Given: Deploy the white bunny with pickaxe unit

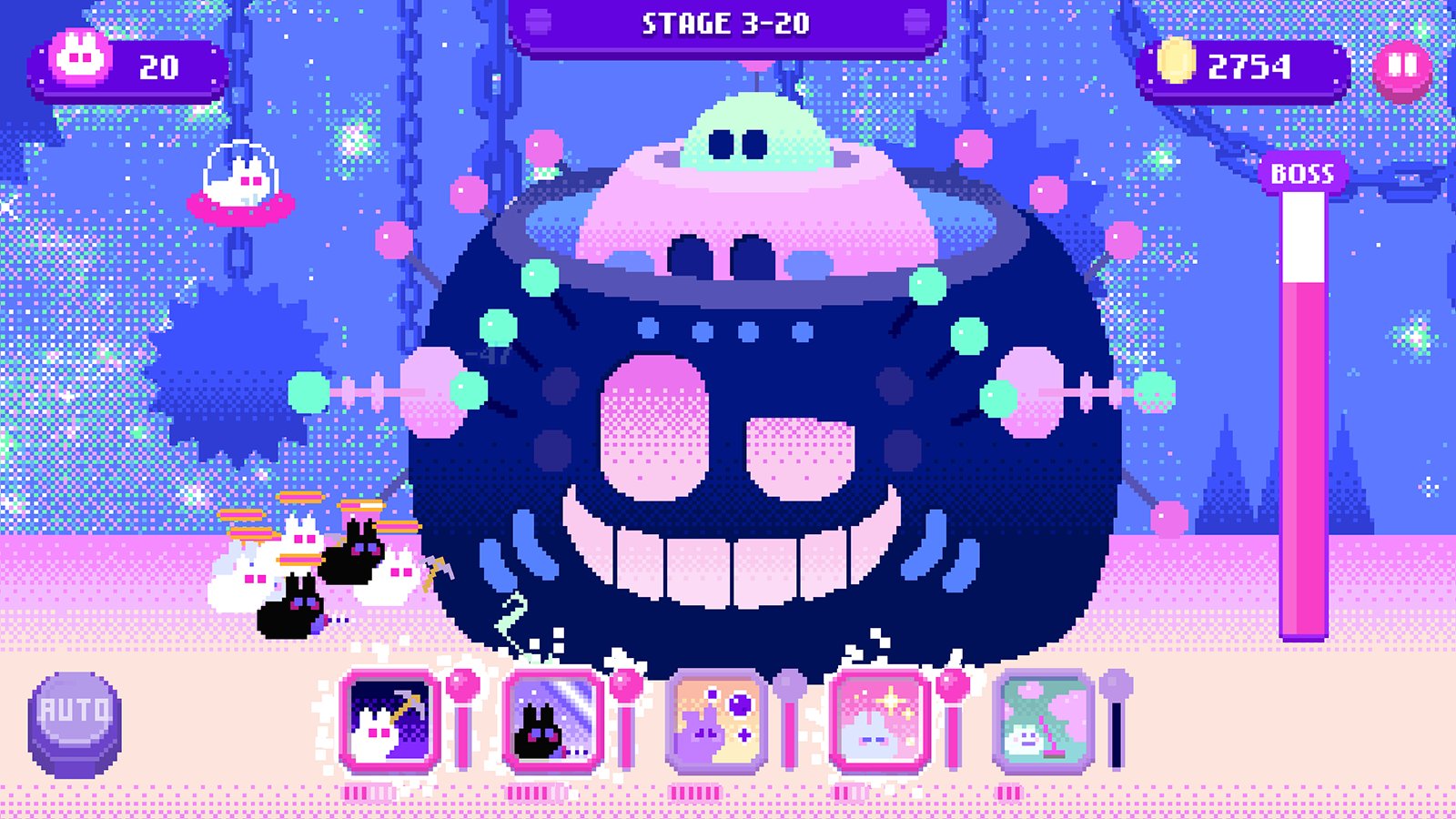Looking at the screenshot, I should click(389, 721).
